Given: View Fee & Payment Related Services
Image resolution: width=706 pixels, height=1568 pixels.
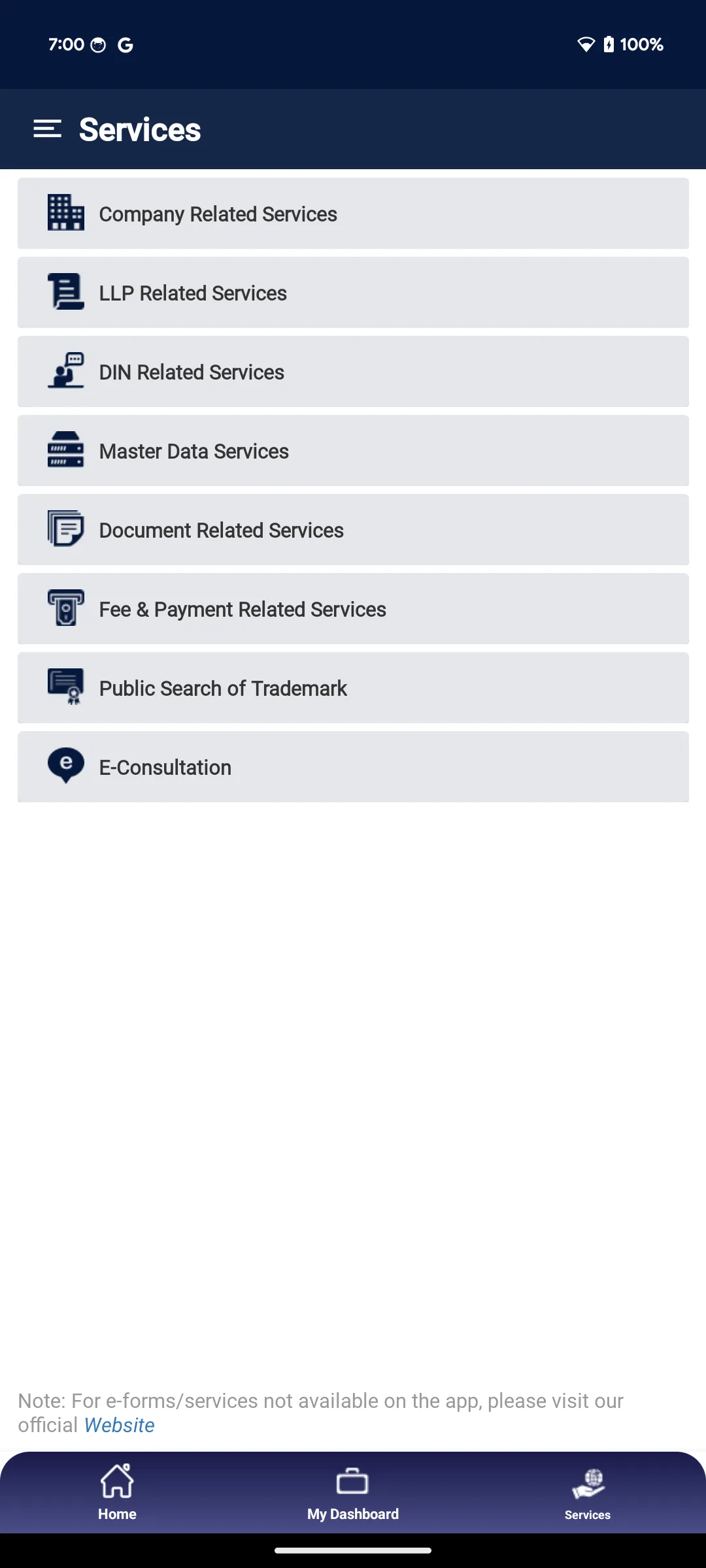Looking at the screenshot, I should [x=353, y=609].
